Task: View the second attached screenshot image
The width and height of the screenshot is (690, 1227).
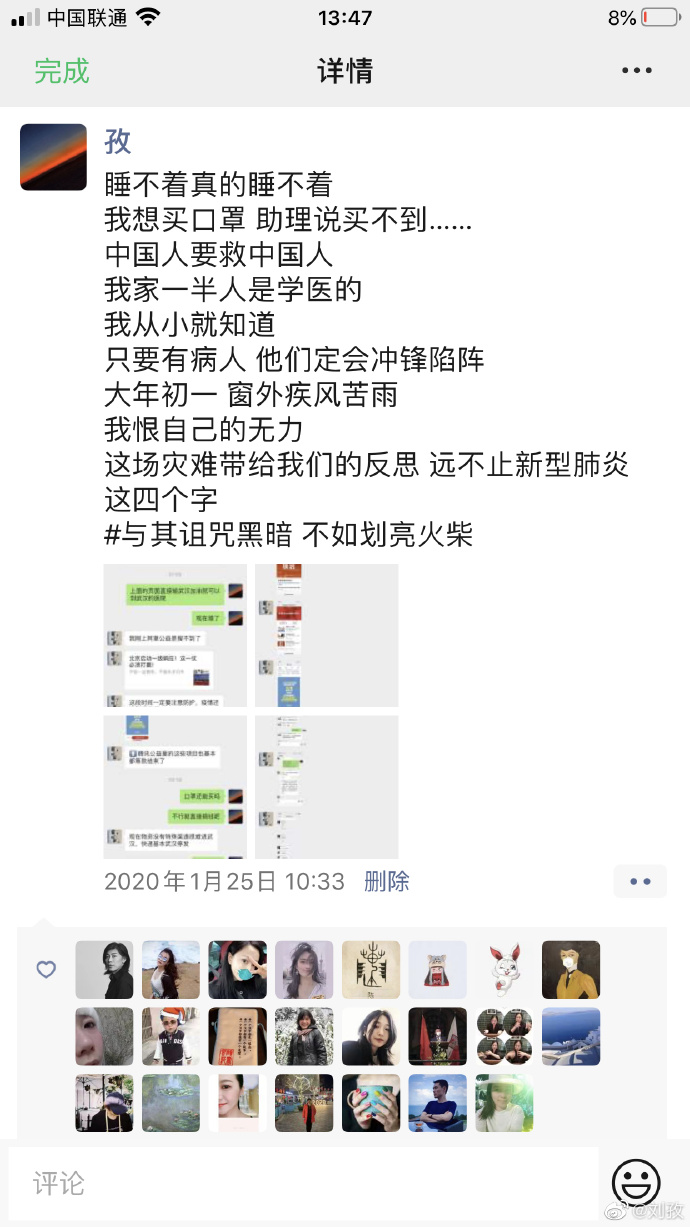Action: tap(326, 635)
